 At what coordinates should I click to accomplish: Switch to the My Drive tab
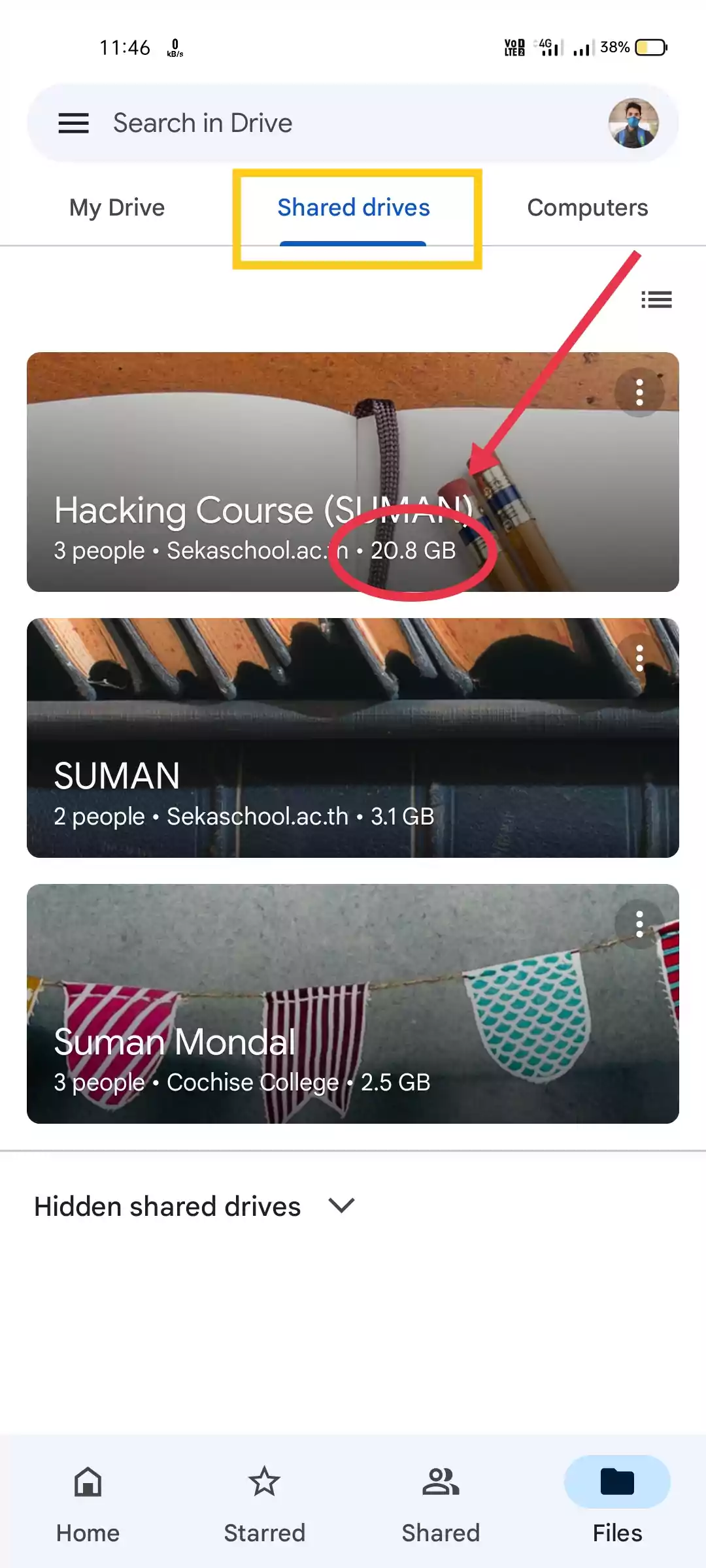(x=117, y=208)
